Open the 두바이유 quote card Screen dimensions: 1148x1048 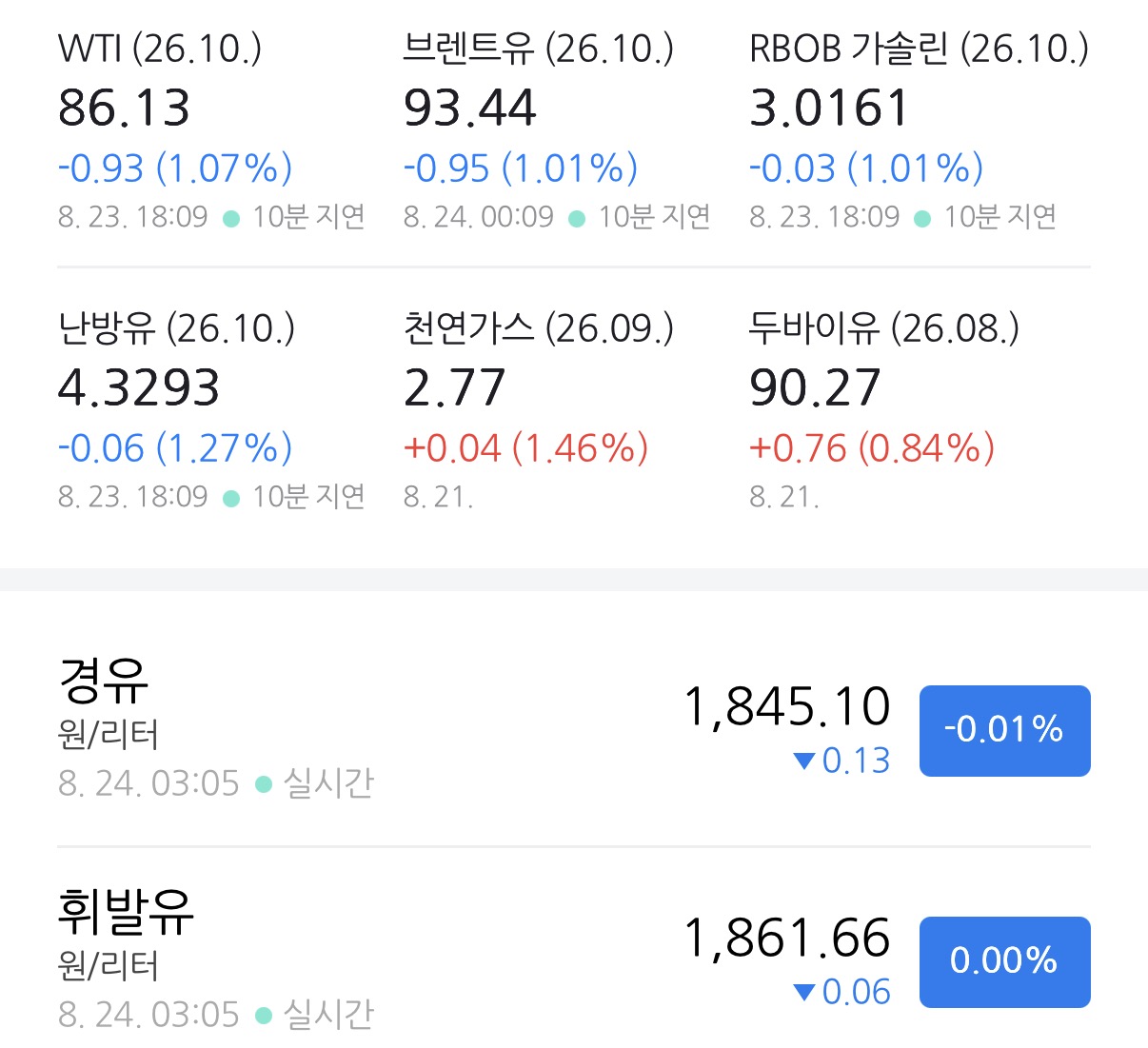[884, 411]
